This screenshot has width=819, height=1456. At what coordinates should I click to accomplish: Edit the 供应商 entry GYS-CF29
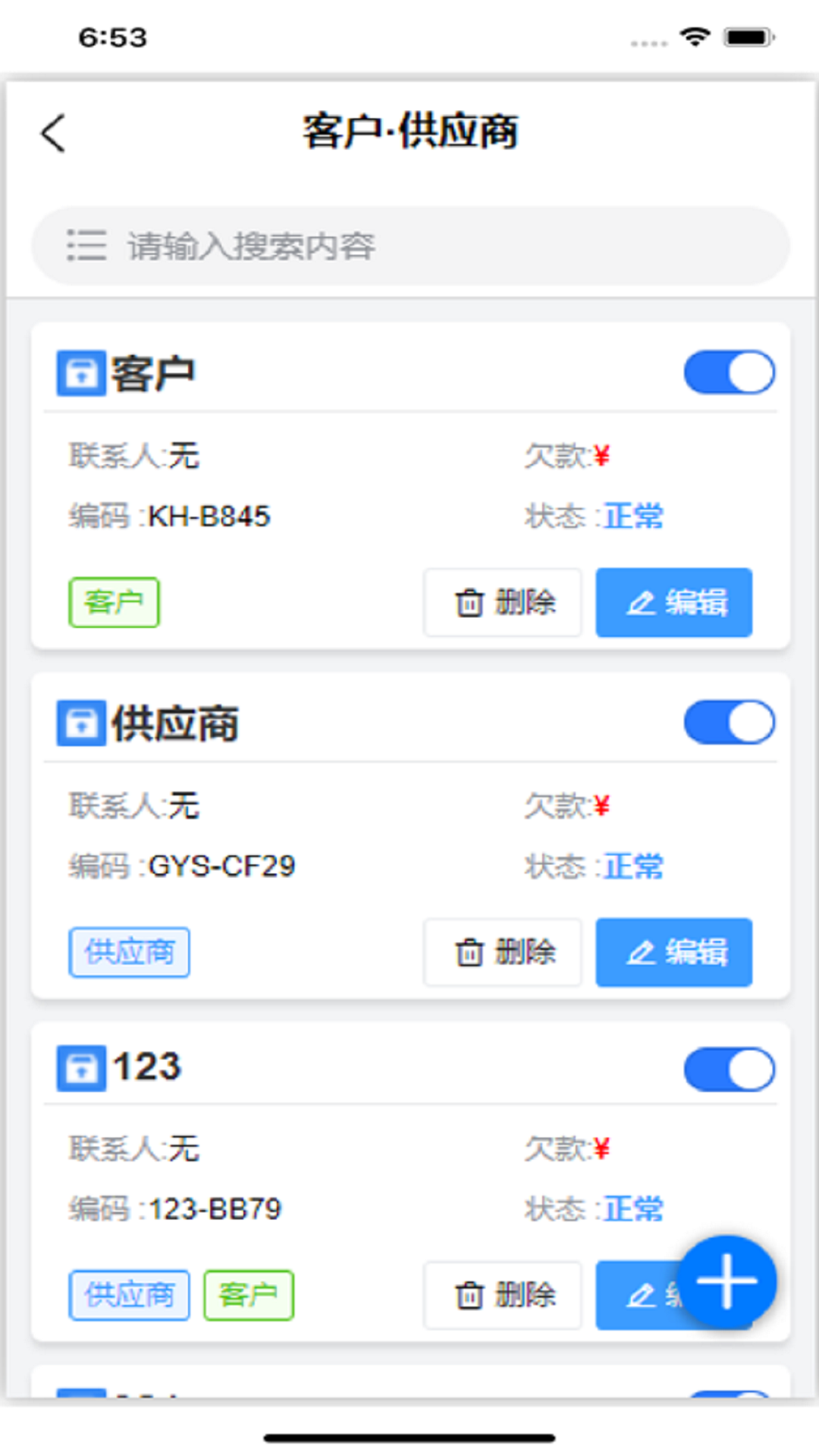tap(673, 952)
